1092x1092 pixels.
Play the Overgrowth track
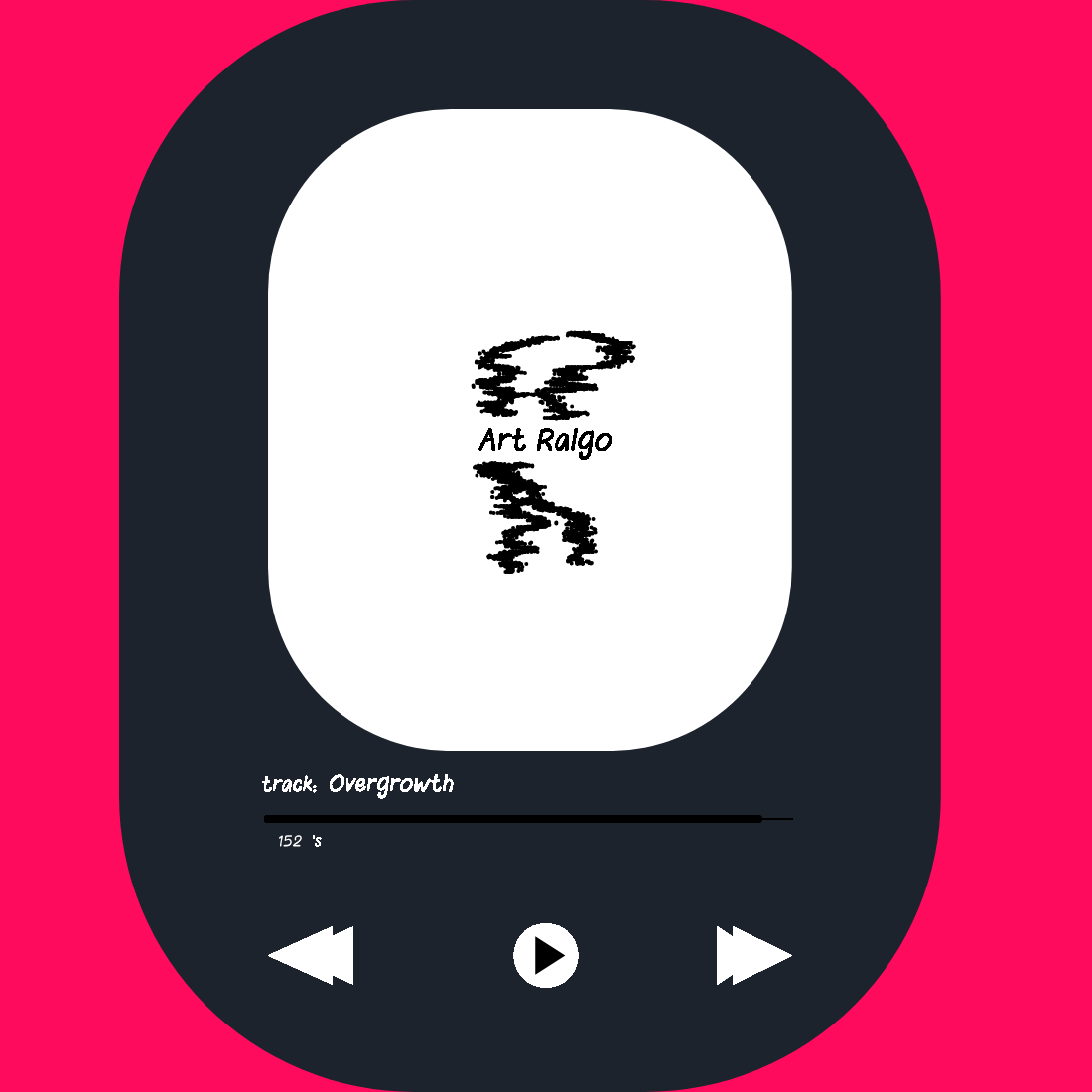coord(545,955)
